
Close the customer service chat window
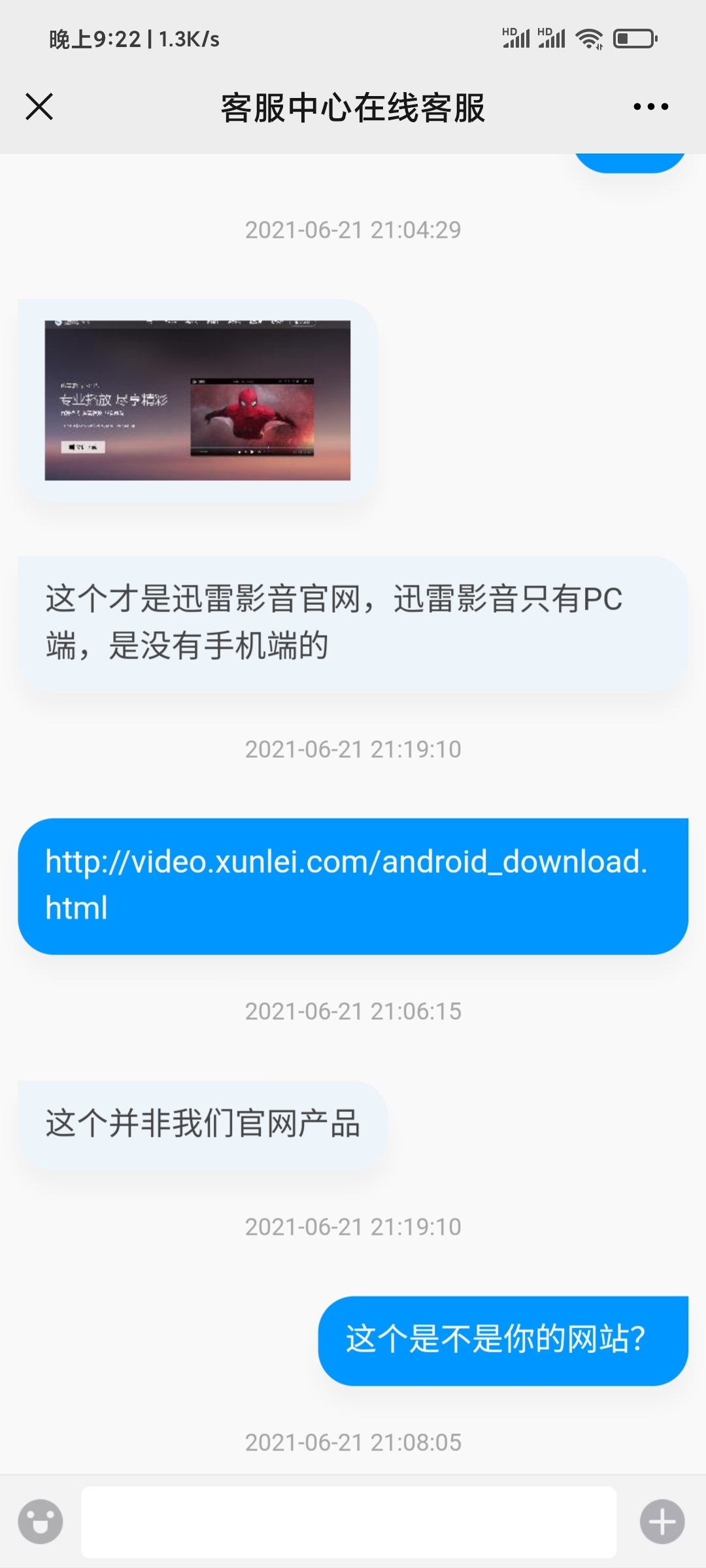click(39, 106)
